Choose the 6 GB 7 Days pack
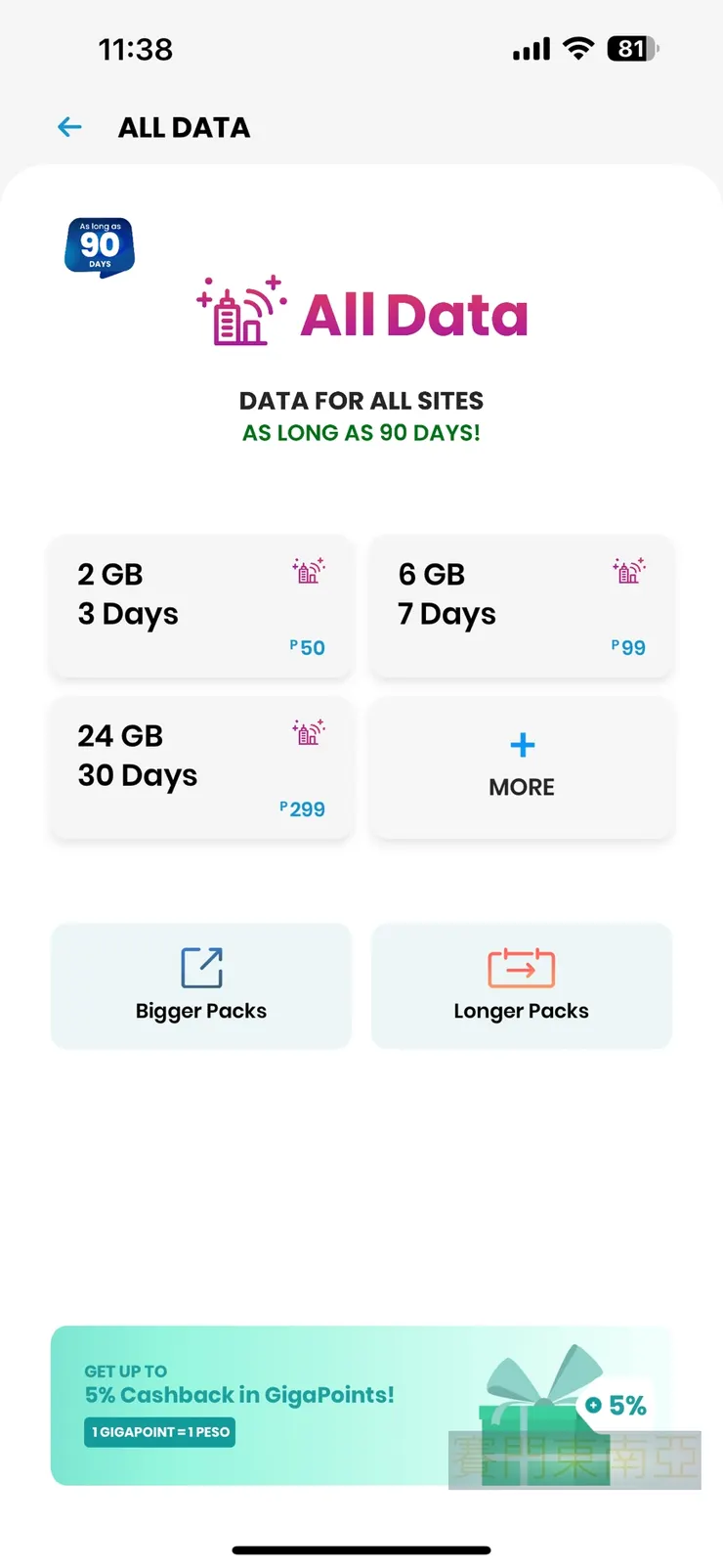The image size is (723, 1568). click(x=522, y=606)
